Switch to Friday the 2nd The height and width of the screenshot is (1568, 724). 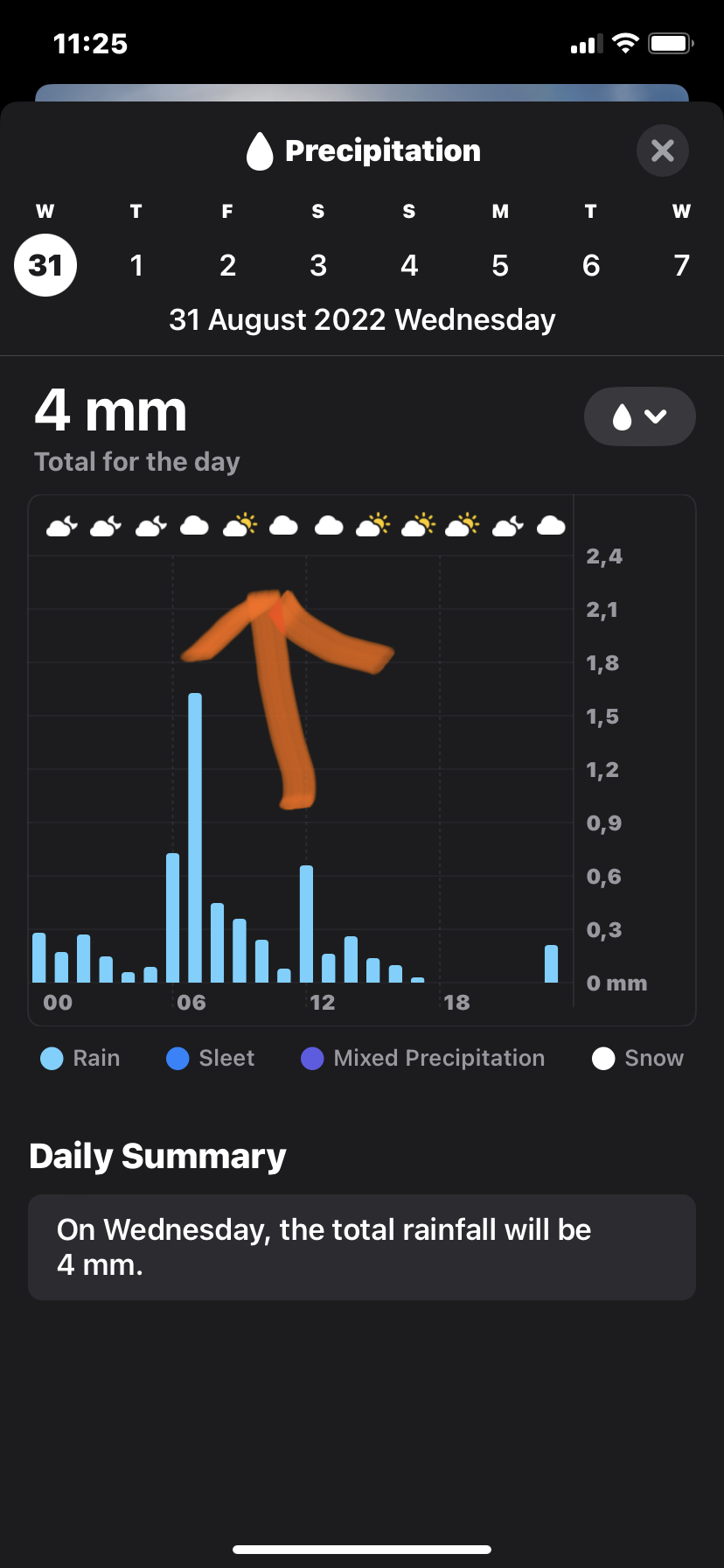227,265
